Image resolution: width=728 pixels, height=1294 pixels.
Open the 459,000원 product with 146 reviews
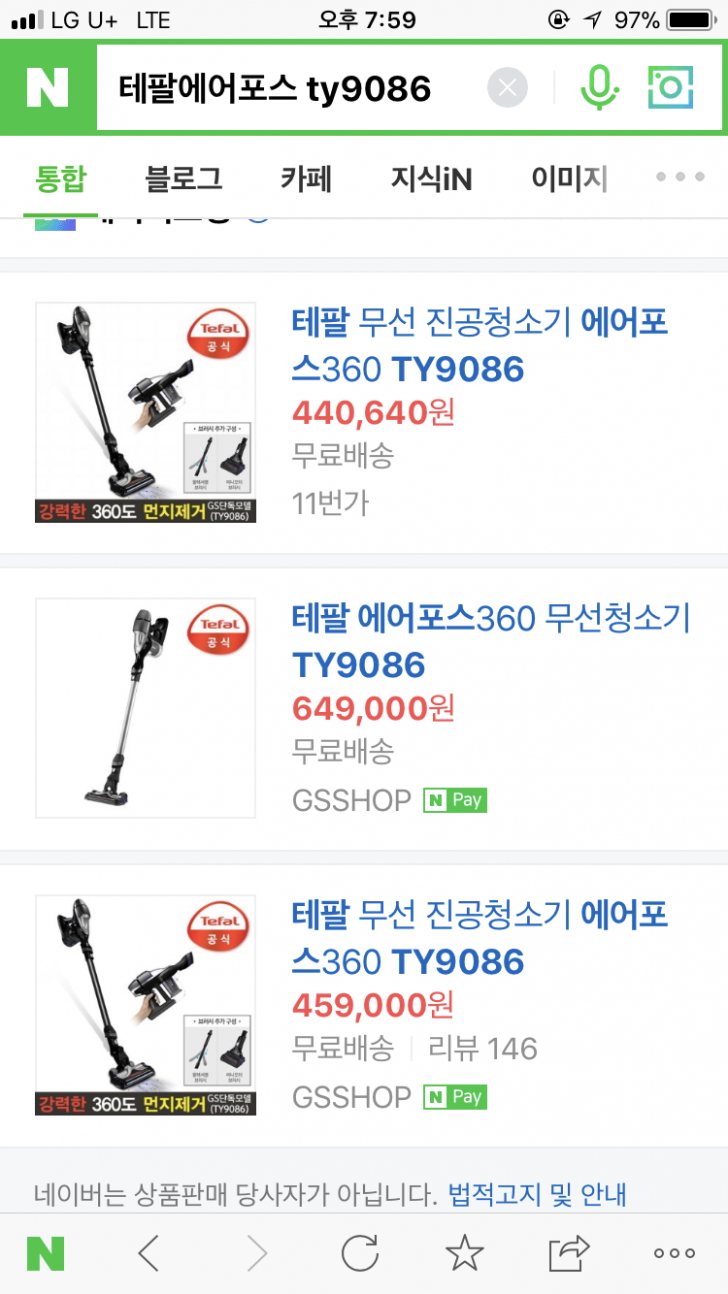[x=480, y=938]
